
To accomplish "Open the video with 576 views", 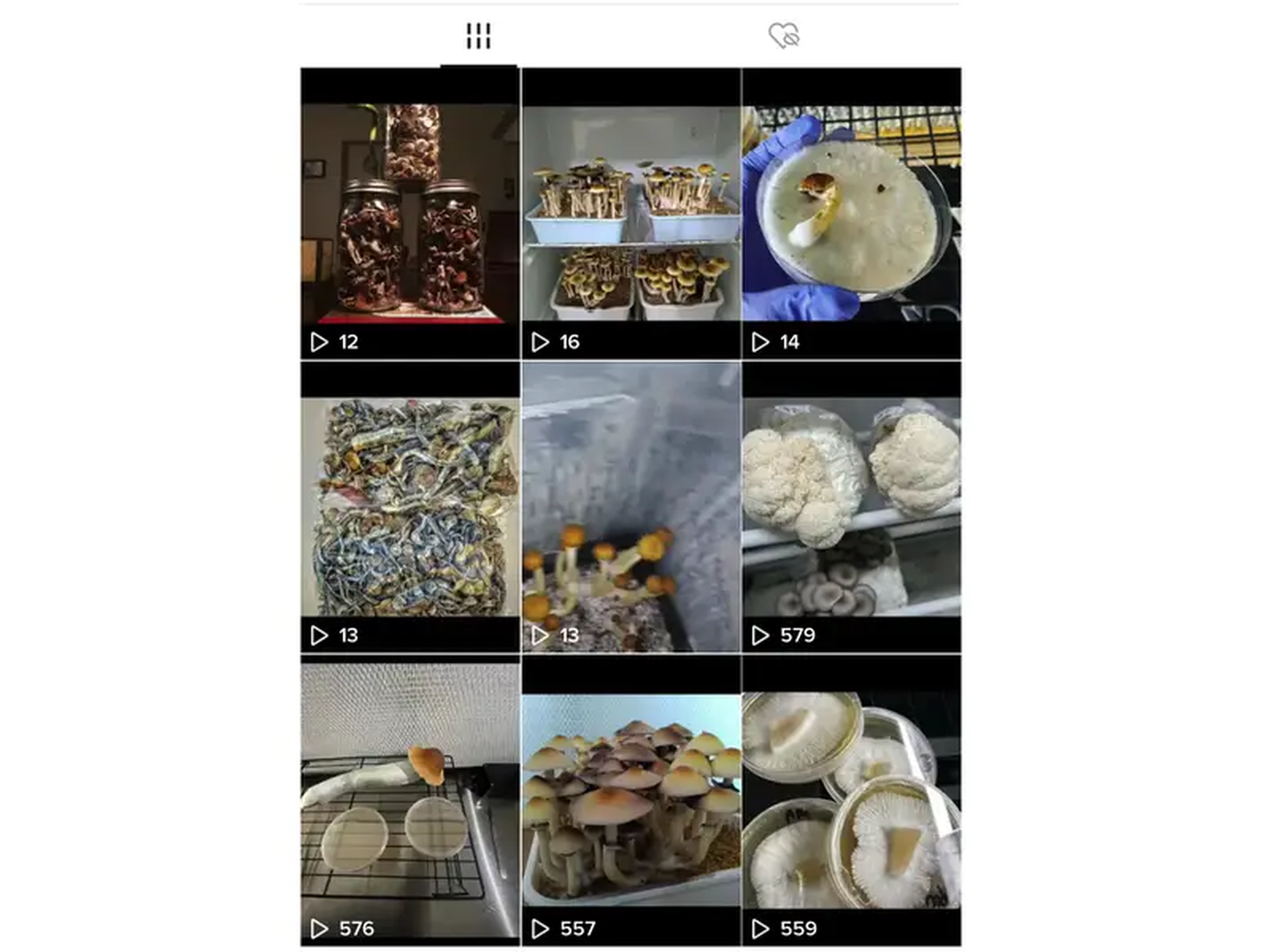I will pos(410,801).
